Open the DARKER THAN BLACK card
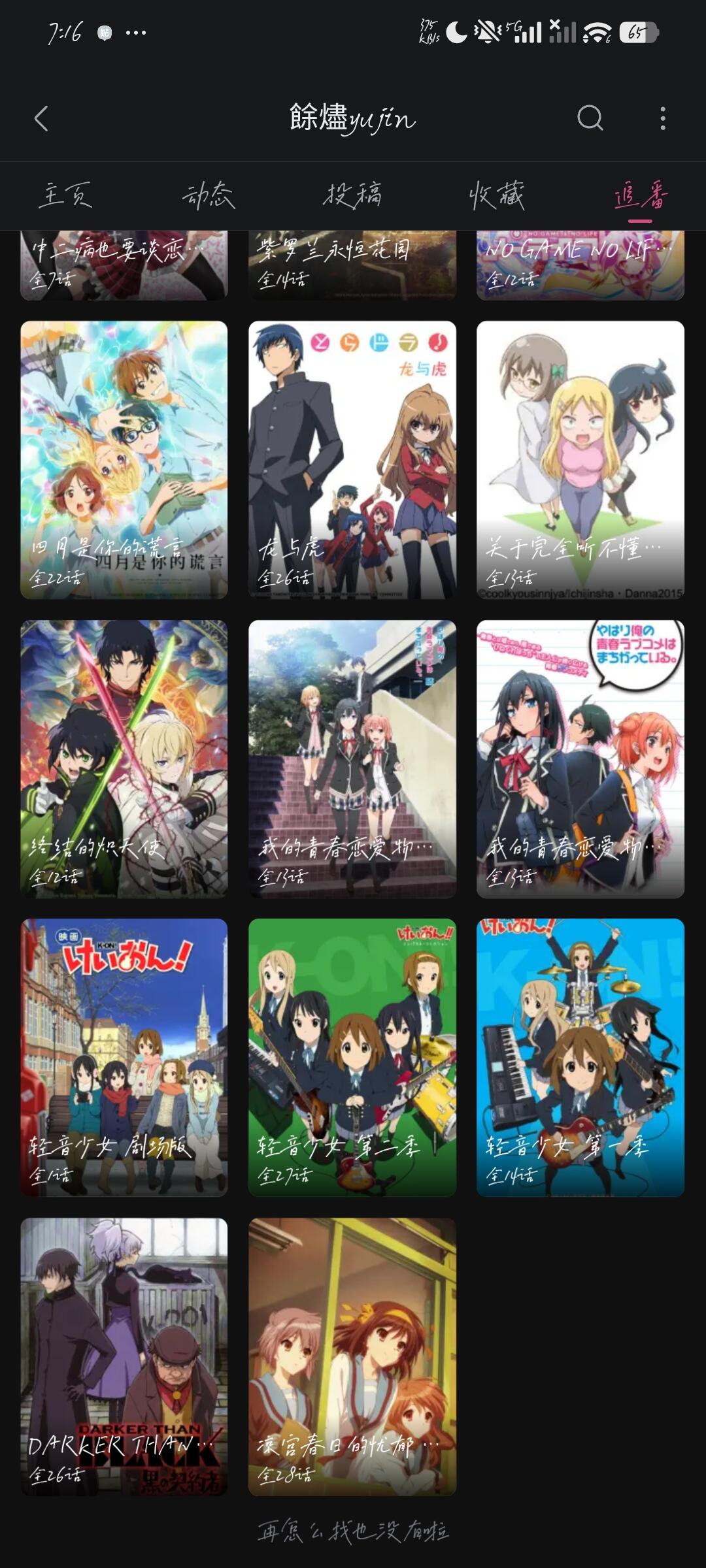The image size is (706, 1568). [x=124, y=1357]
